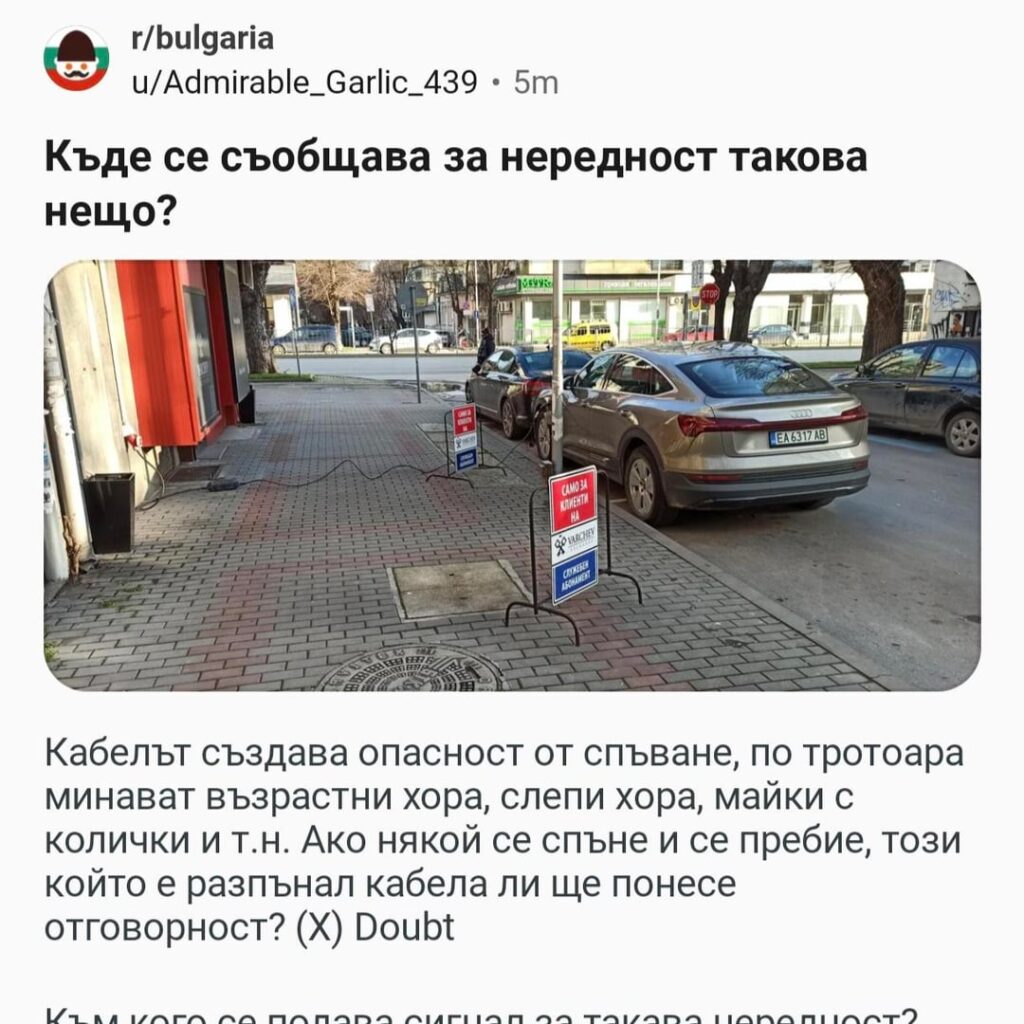Open the post photo with the parked cars
The image size is (1024, 1024).
tap(512, 475)
